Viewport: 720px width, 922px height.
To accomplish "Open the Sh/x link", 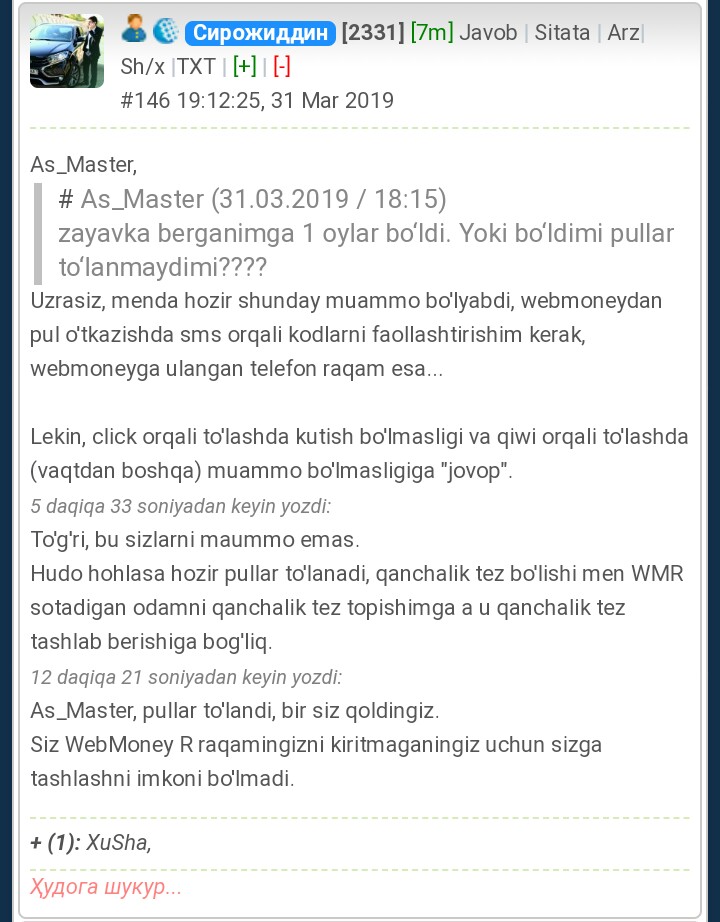I will pos(142,67).
